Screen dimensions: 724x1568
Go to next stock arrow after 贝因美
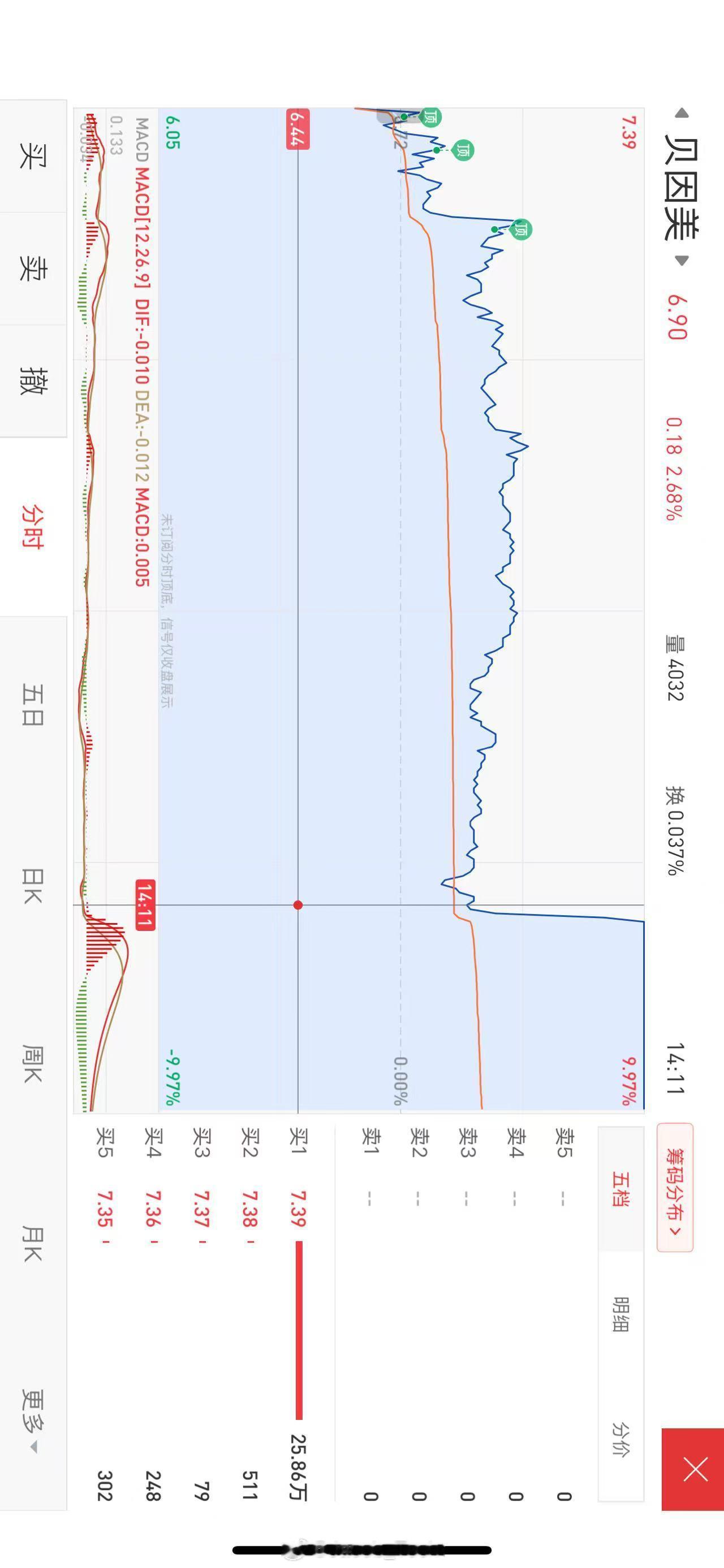coord(682,261)
